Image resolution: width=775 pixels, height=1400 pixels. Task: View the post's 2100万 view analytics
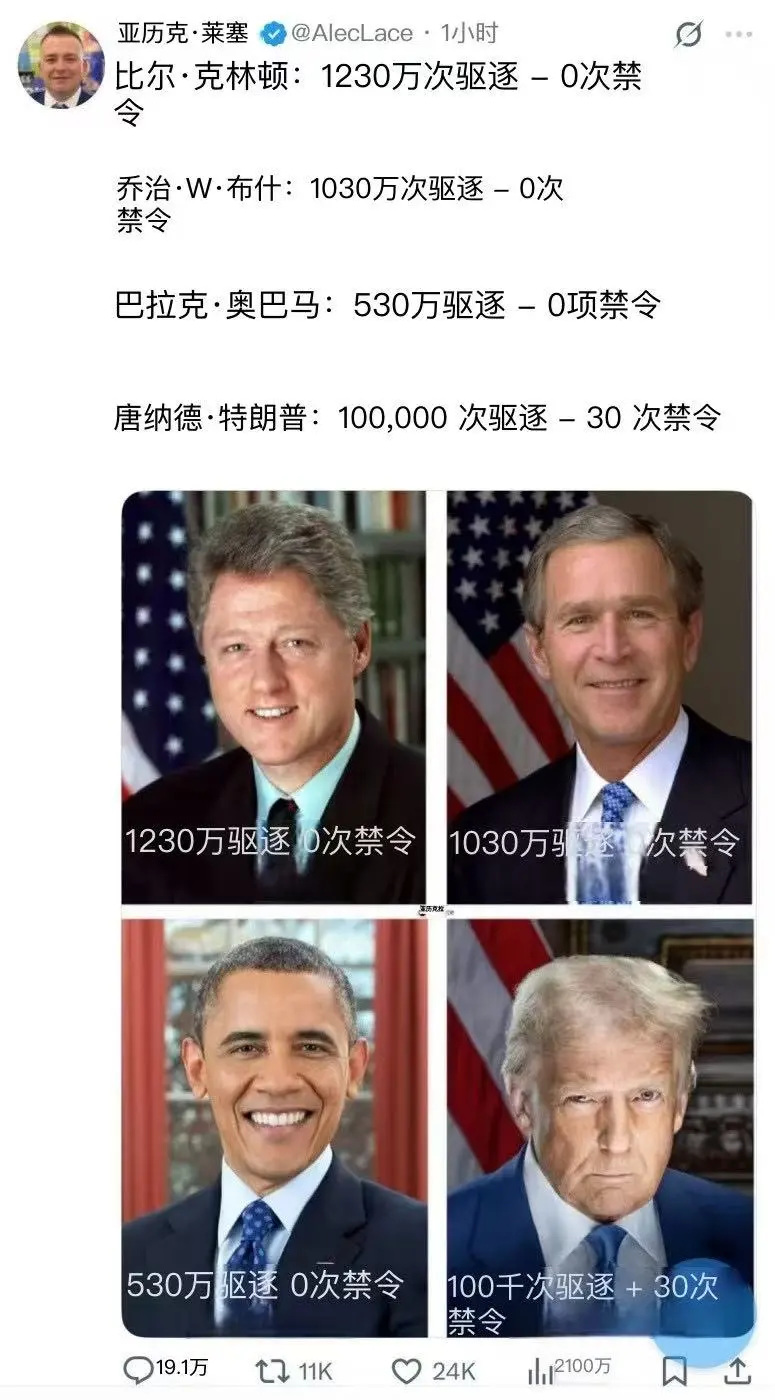pos(541,1370)
